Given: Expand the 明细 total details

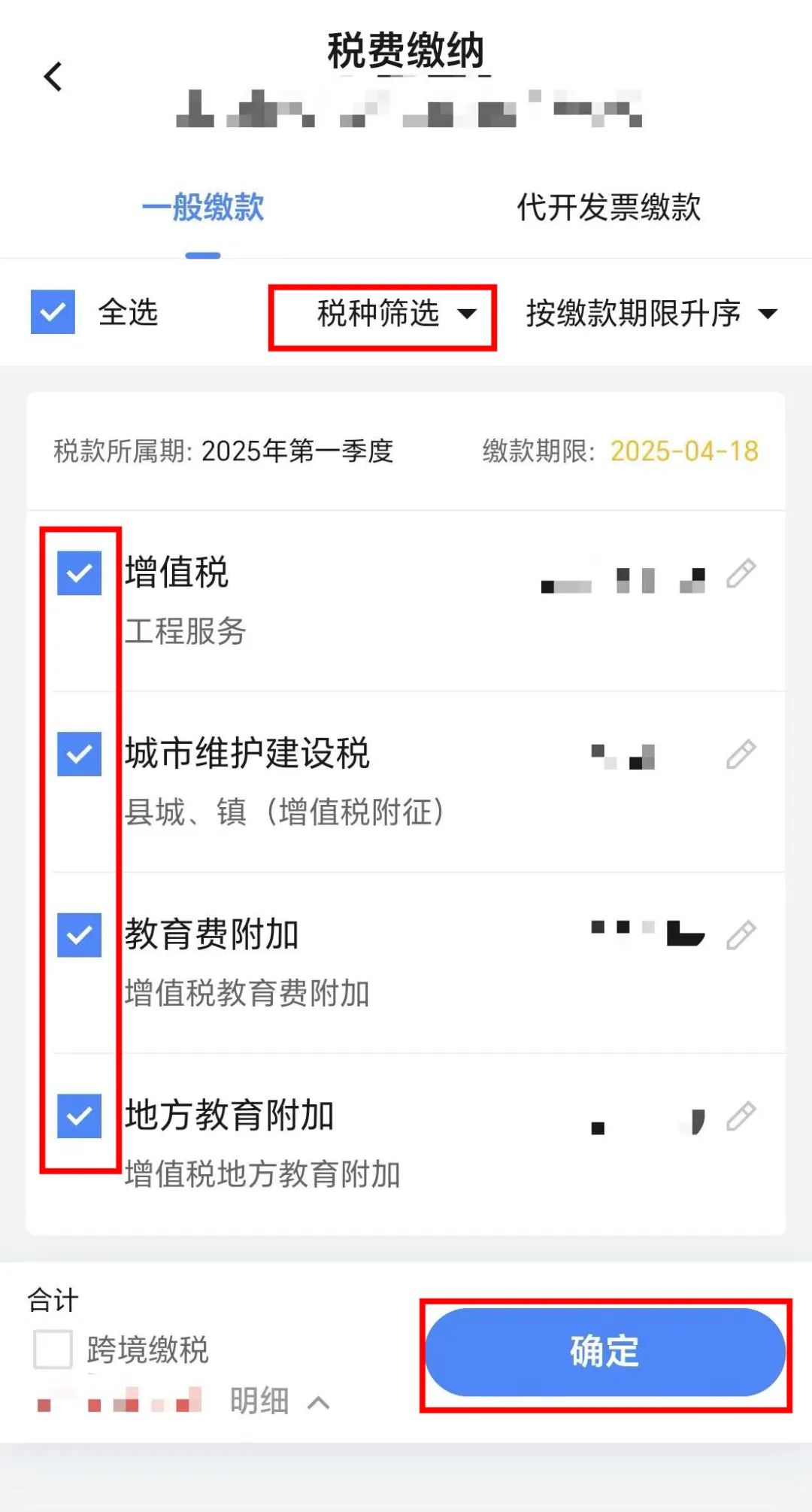Looking at the screenshot, I should coord(279,1401).
